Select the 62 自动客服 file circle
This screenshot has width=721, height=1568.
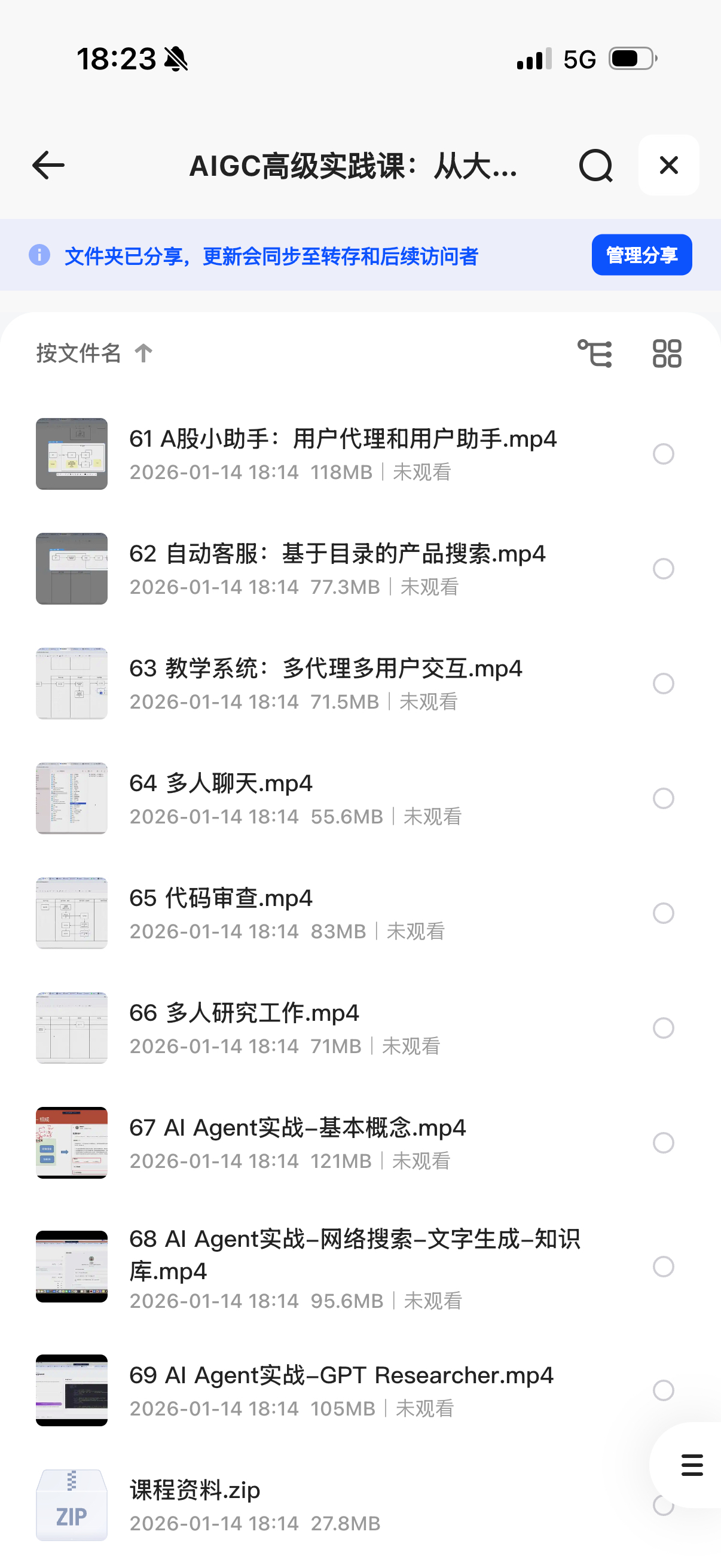click(x=663, y=569)
